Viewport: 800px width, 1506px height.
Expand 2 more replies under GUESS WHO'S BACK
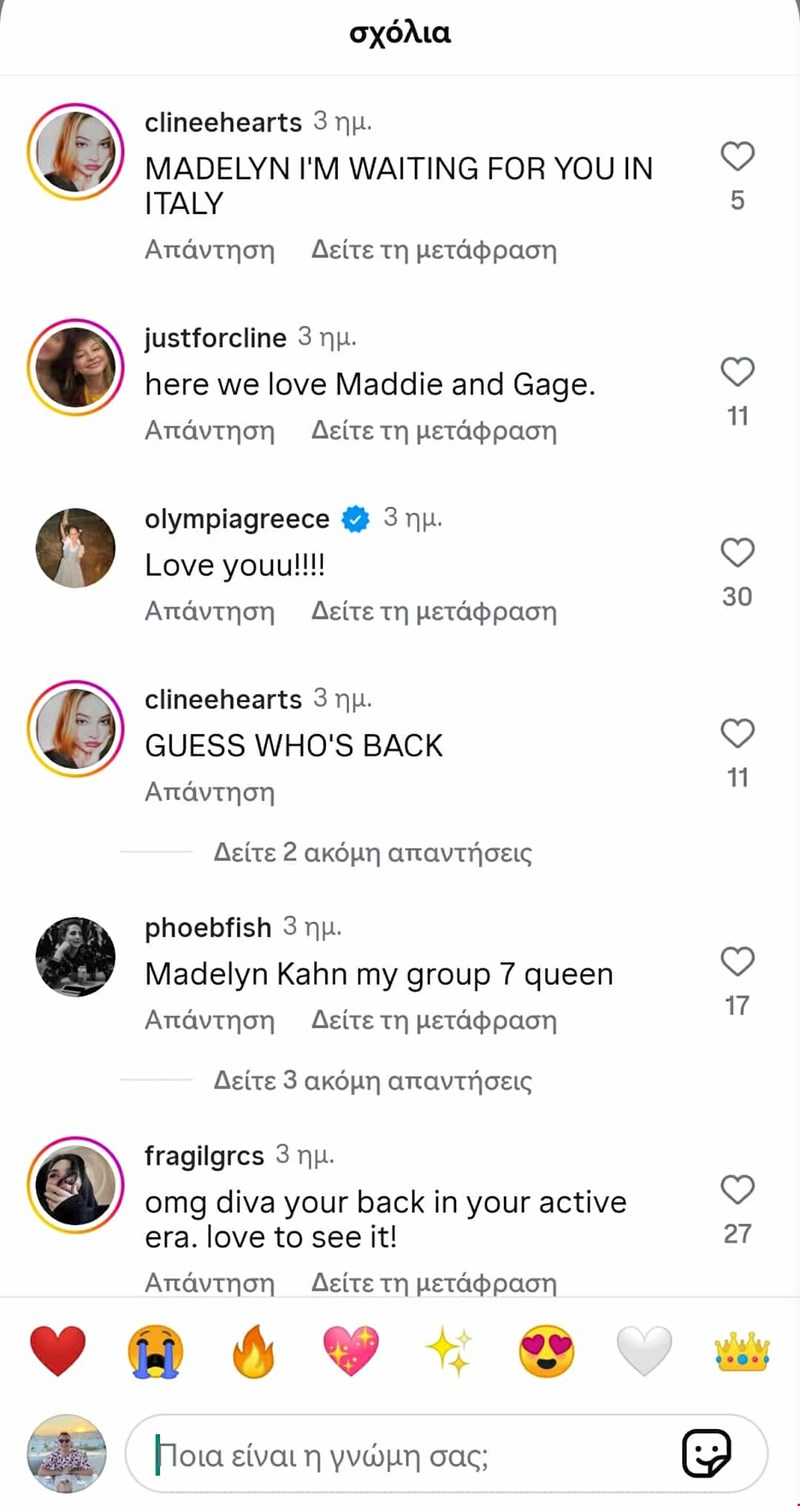point(372,853)
